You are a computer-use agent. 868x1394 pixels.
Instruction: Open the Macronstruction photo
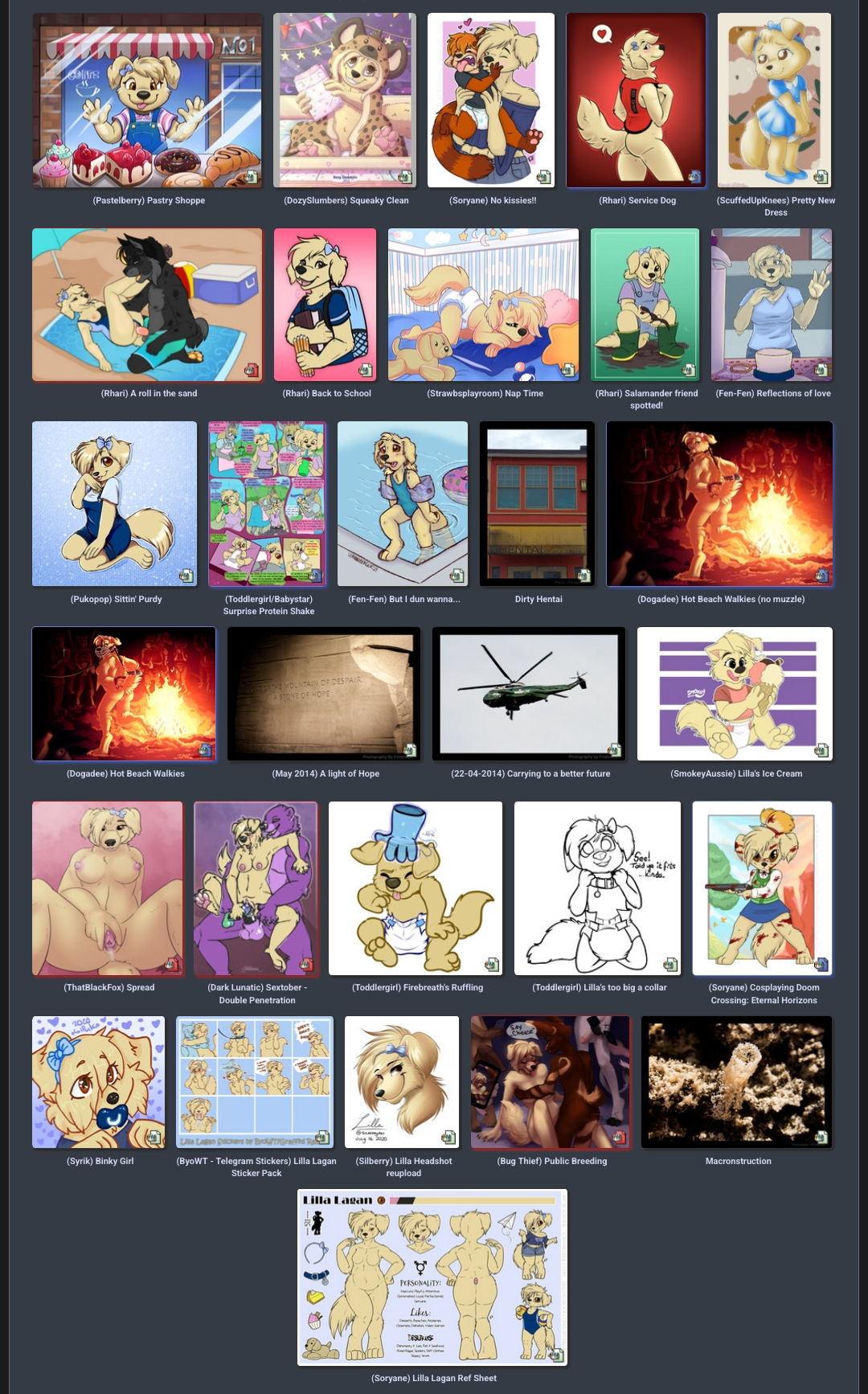pyautogui.click(x=737, y=1082)
